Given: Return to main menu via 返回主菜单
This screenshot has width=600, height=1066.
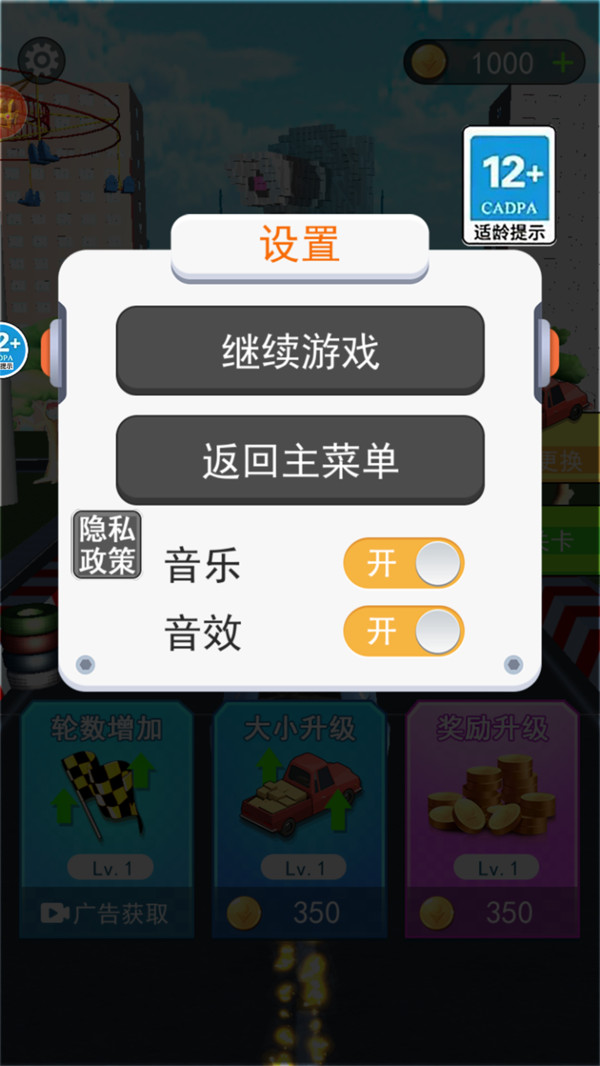Looking at the screenshot, I should click(300, 460).
